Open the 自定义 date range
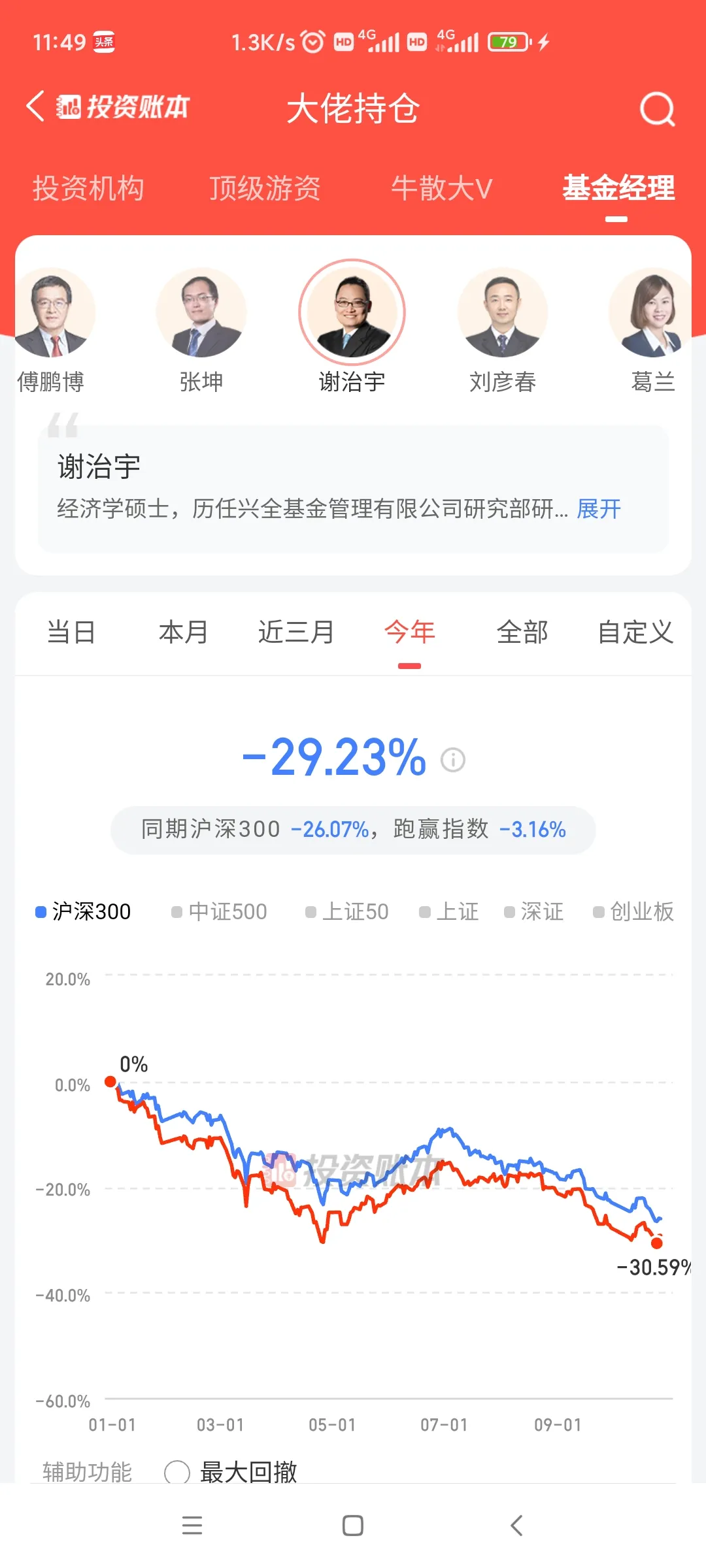Screen dimensions: 706x1568 (x=635, y=632)
